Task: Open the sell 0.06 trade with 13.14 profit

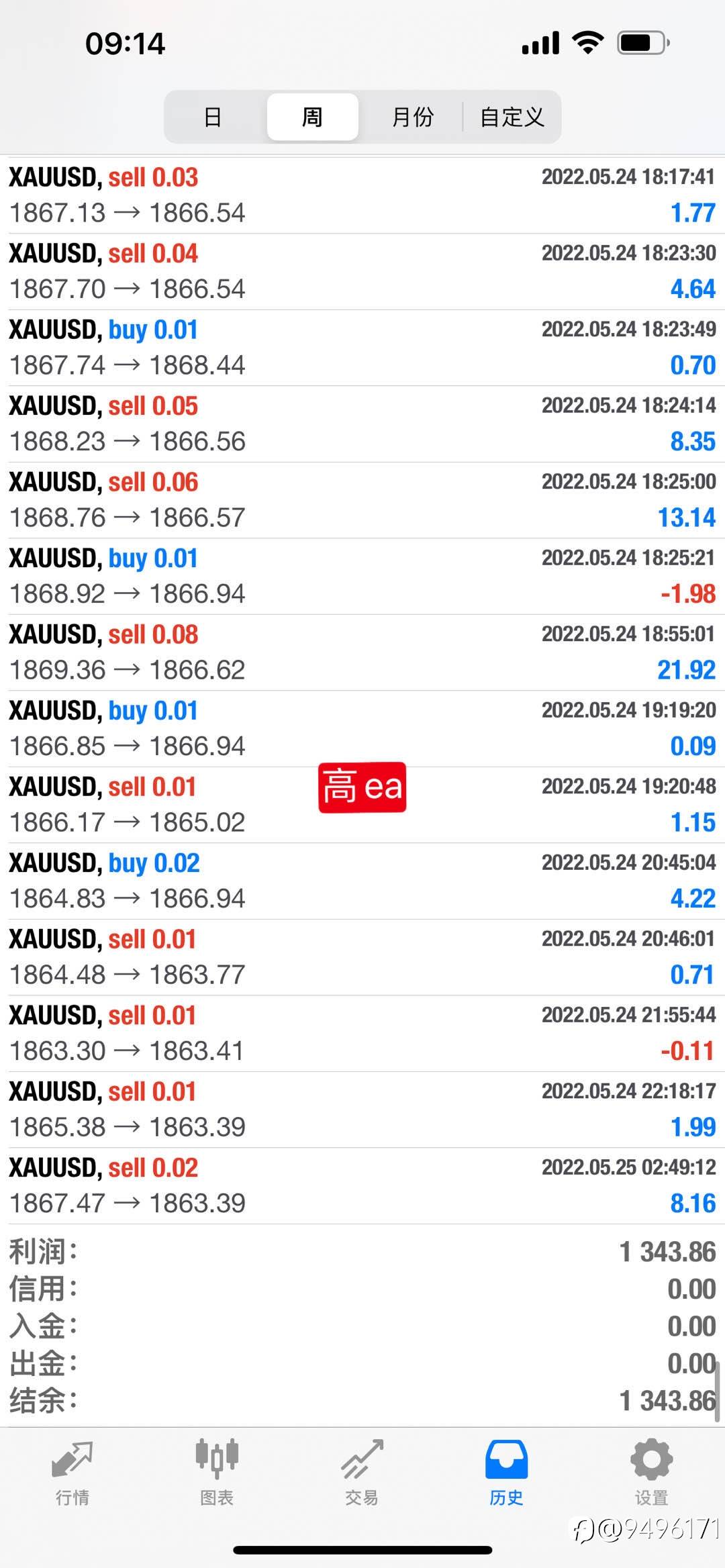Action: coord(362,500)
